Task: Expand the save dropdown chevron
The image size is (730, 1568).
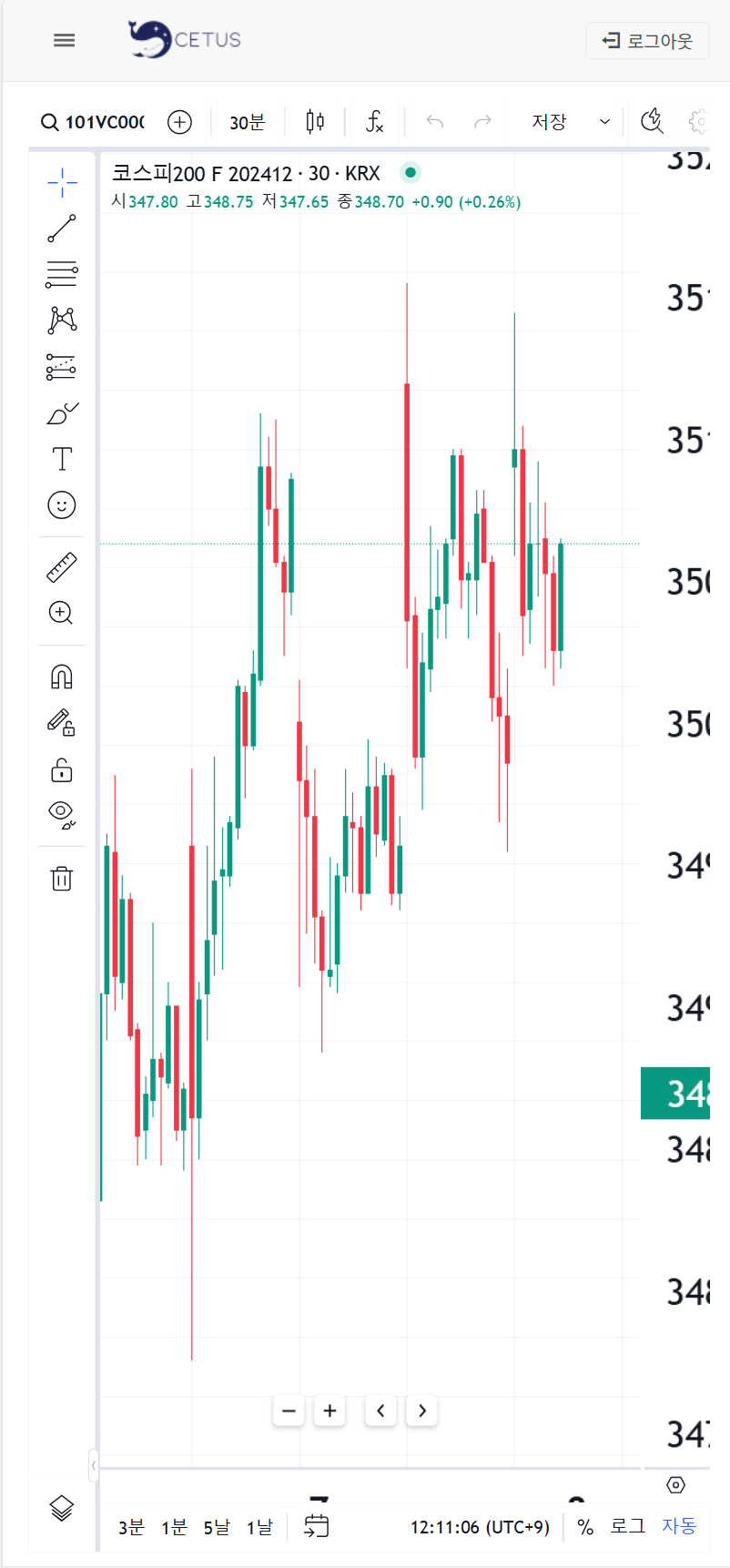Action: coord(604,121)
